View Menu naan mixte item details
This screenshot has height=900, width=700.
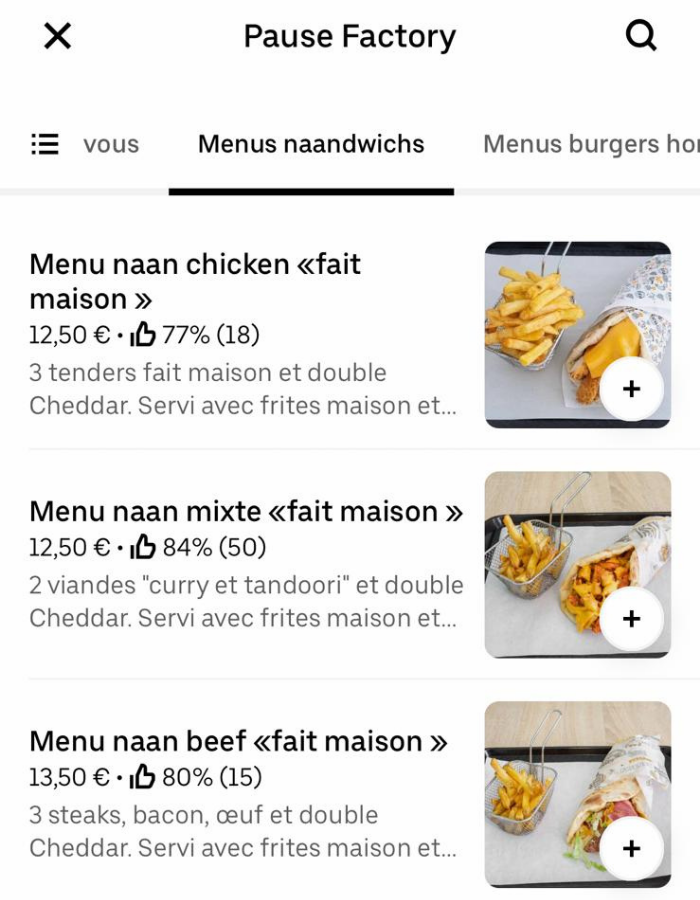(x=246, y=512)
